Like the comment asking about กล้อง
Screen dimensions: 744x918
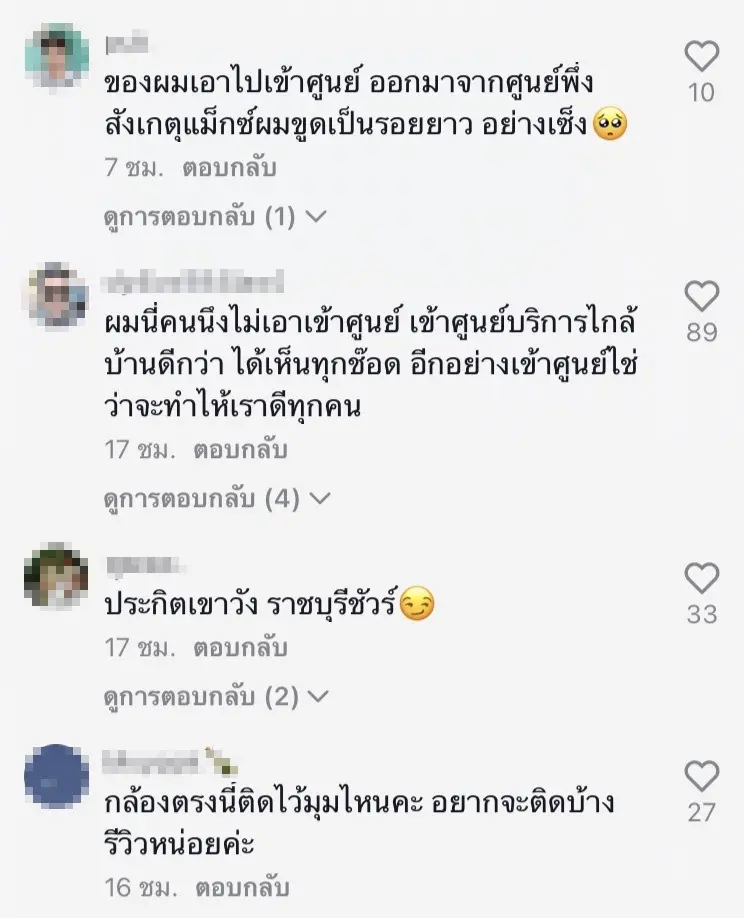(702, 775)
